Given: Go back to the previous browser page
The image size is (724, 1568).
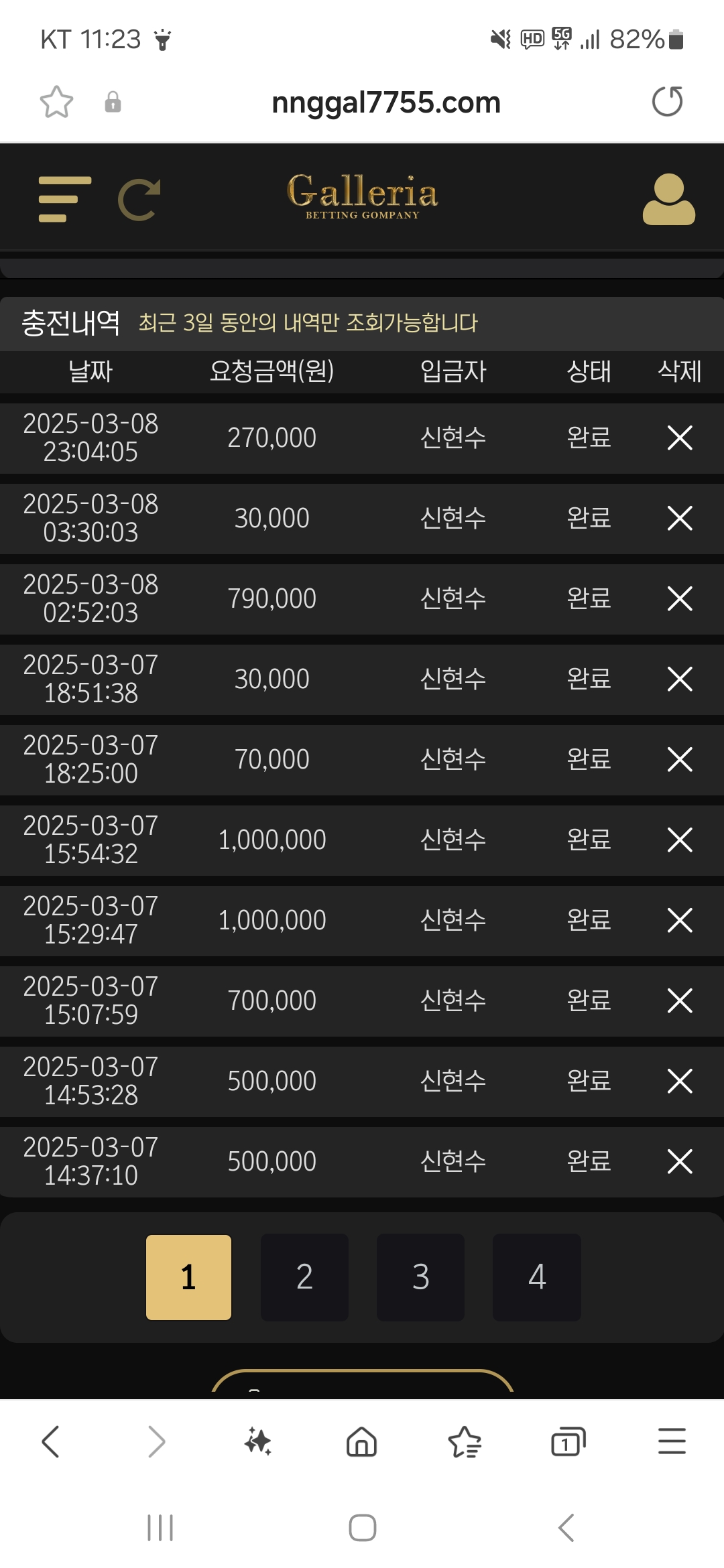Looking at the screenshot, I should tap(51, 1441).
